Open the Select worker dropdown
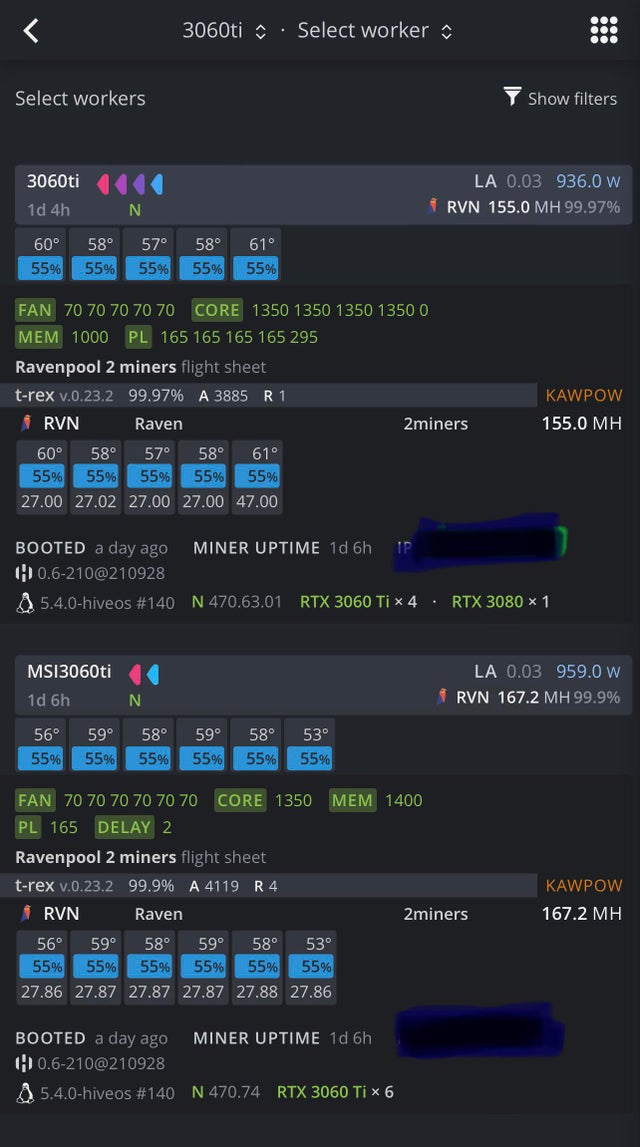 374,31
